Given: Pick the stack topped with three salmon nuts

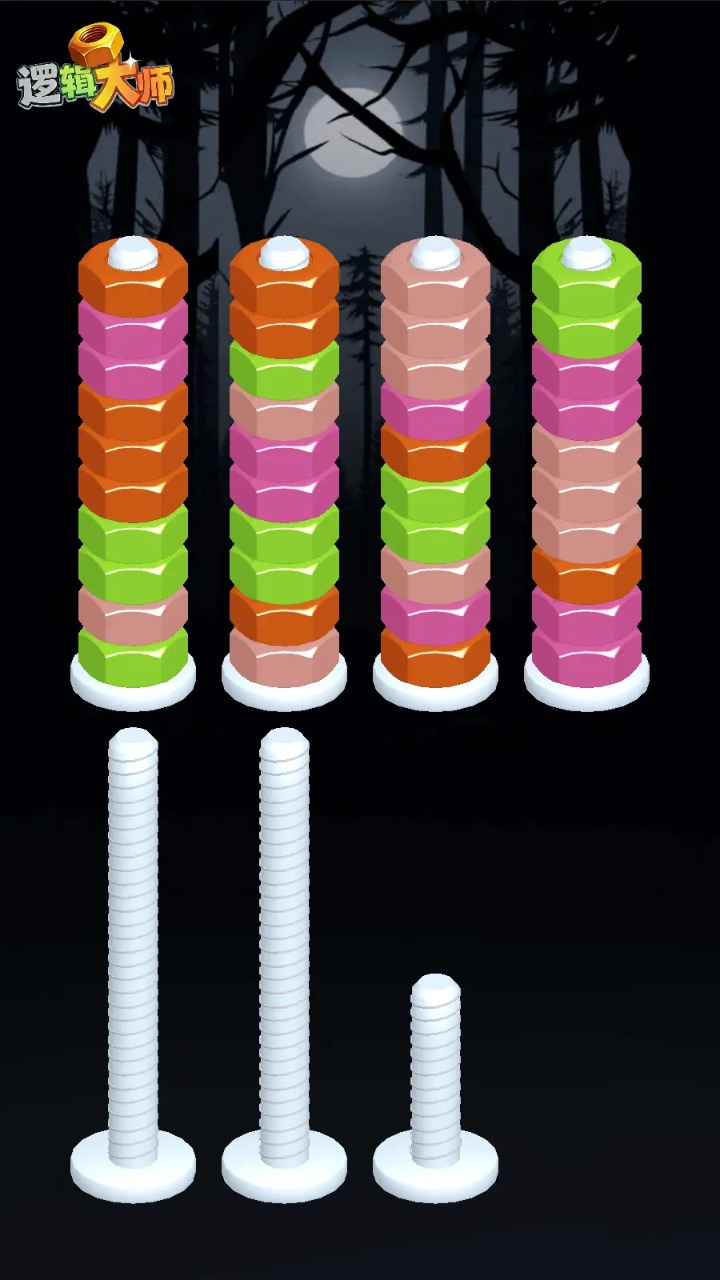Looking at the screenshot, I should pyautogui.click(x=435, y=470).
